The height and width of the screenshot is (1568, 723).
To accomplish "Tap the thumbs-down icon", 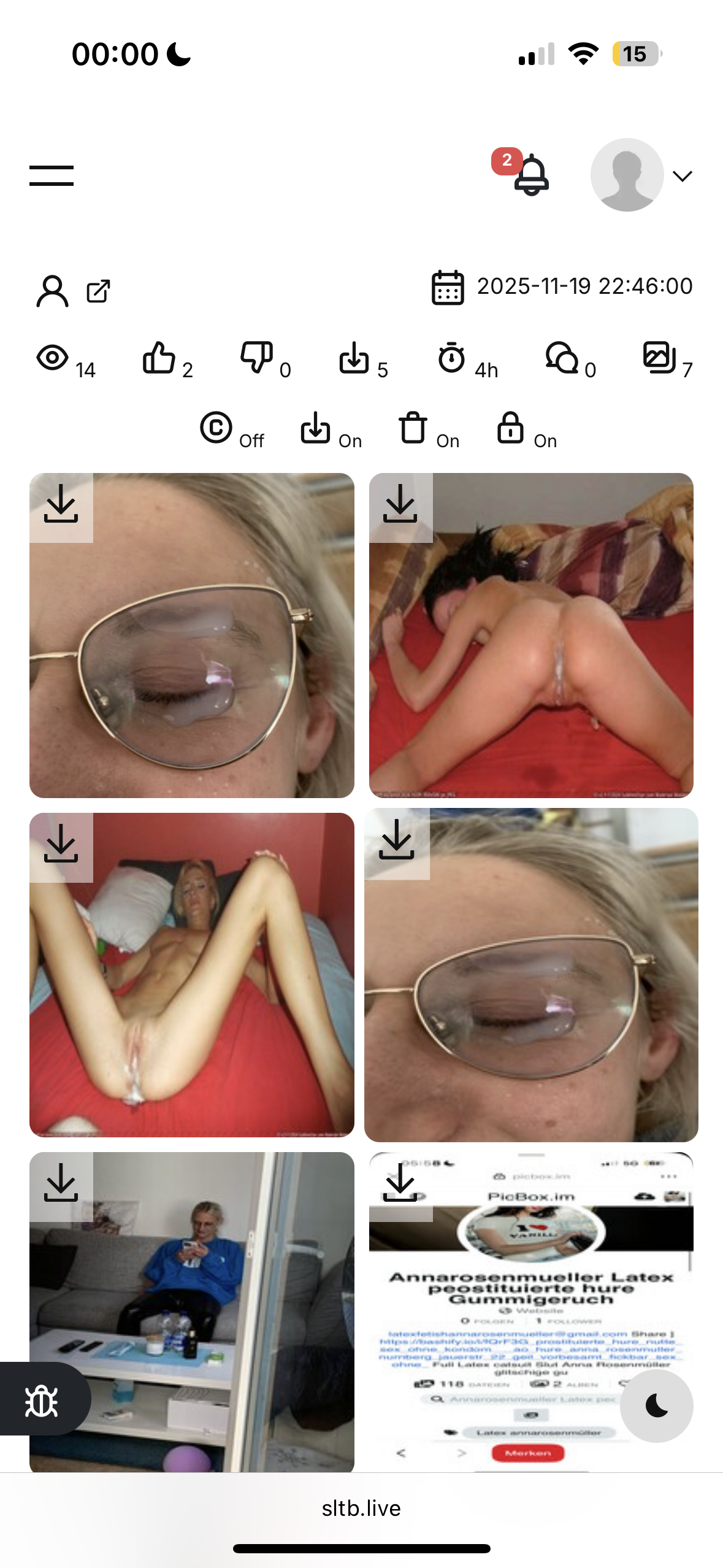I will click(256, 358).
